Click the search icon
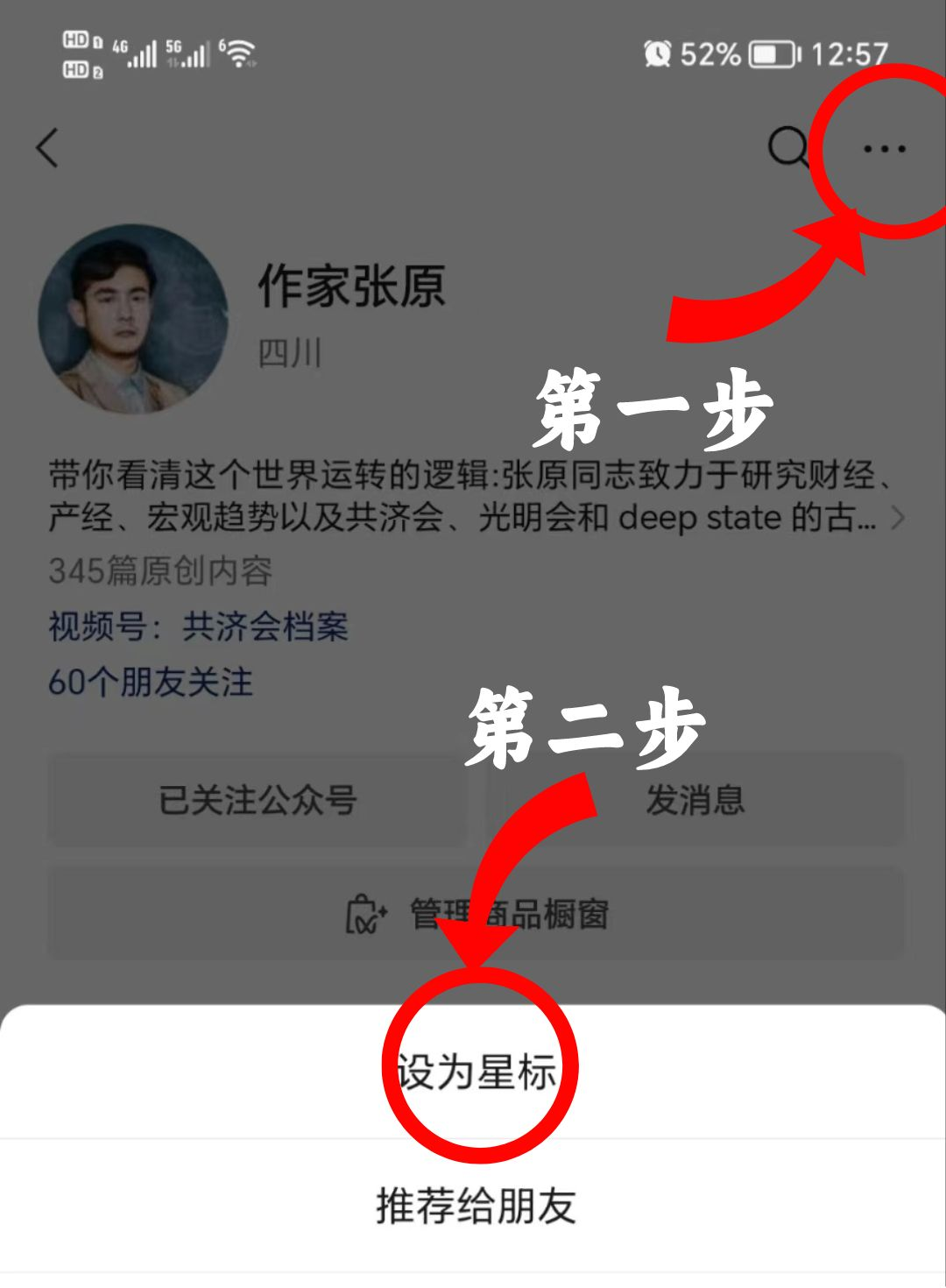946x1288 pixels. 789,147
